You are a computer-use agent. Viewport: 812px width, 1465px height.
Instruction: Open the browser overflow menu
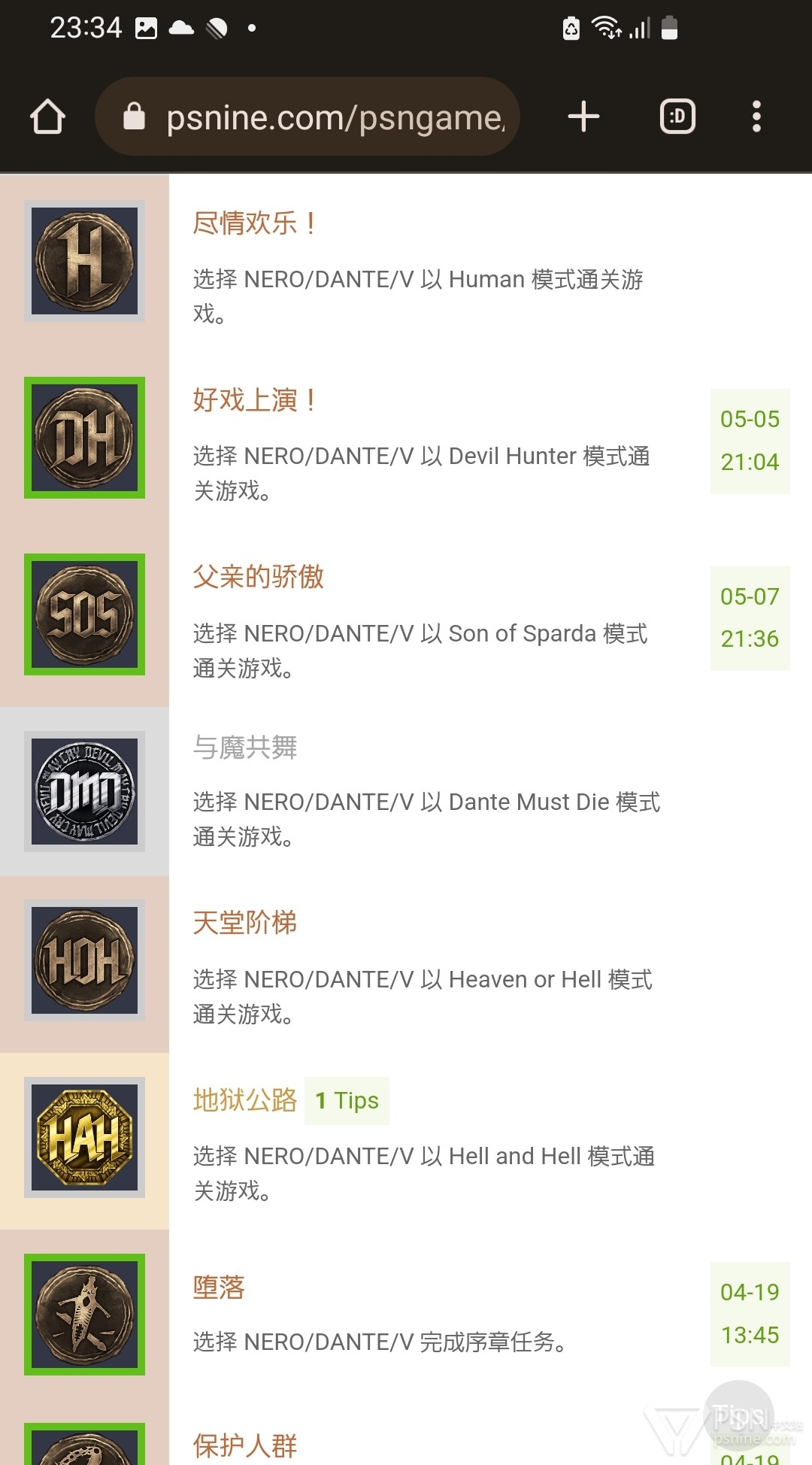point(756,117)
